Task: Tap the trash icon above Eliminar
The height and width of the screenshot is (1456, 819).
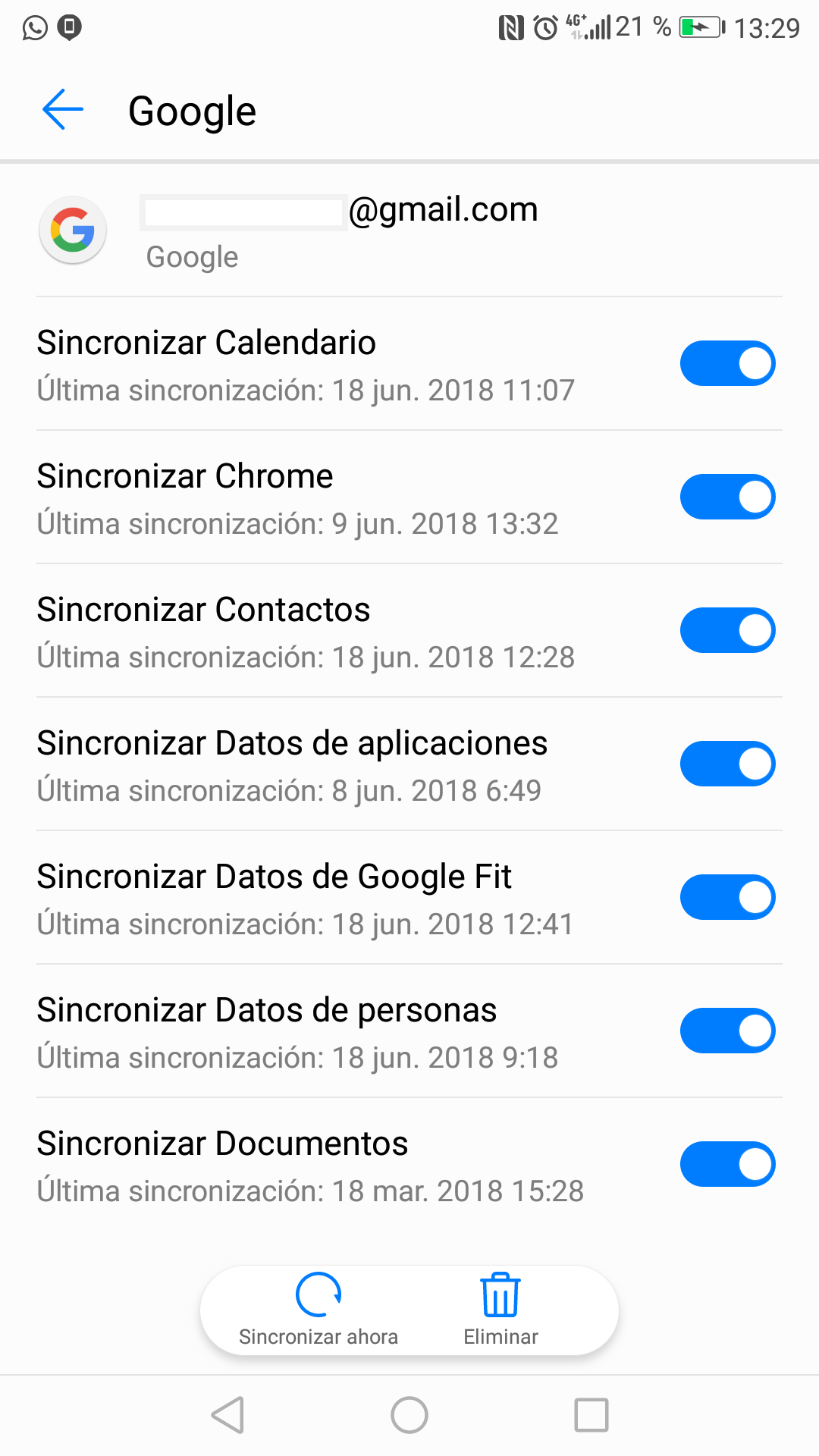Action: (x=499, y=1294)
